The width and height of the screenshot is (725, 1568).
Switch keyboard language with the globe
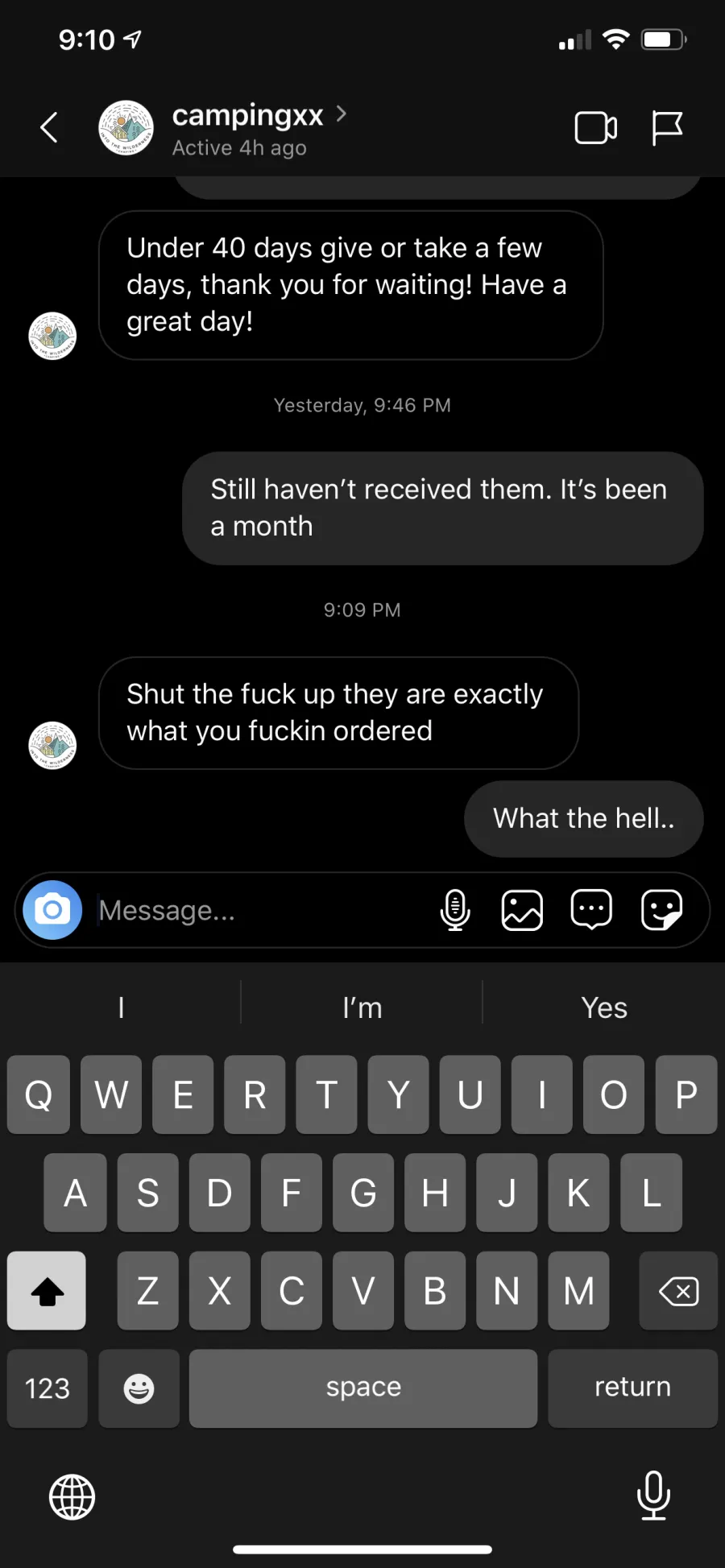[x=72, y=1497]
